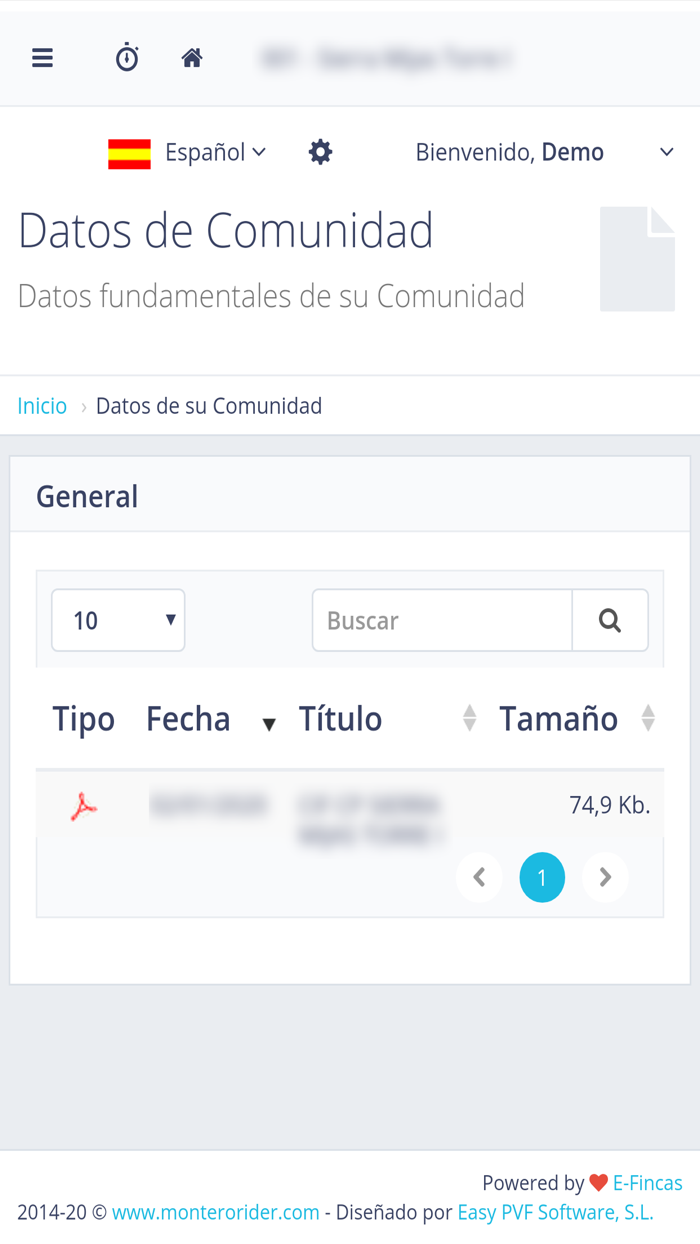Go to the next results page
The image size is (700, 1244).
pyautogui.click(x=605, y=877)
